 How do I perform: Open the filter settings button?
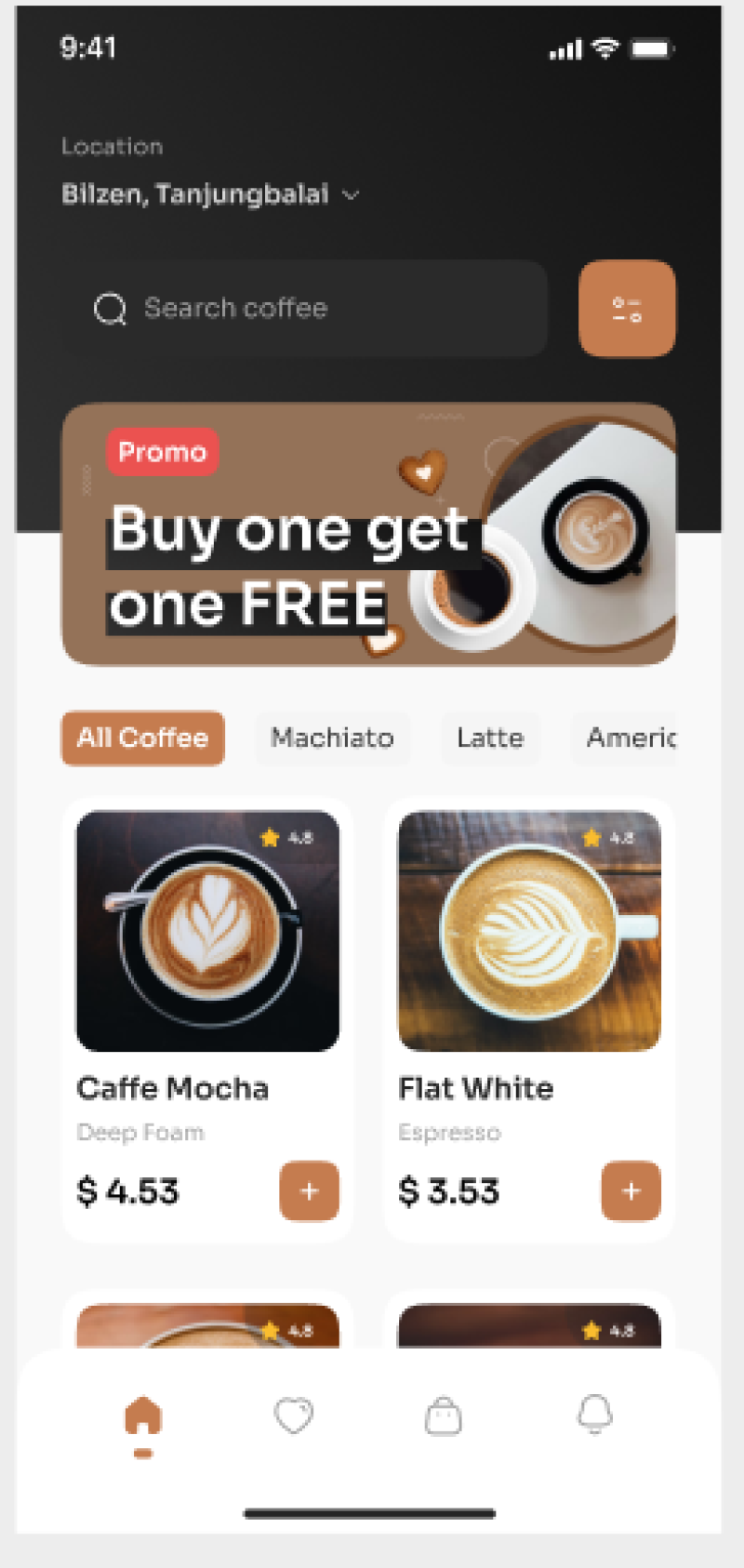[627, 309]
